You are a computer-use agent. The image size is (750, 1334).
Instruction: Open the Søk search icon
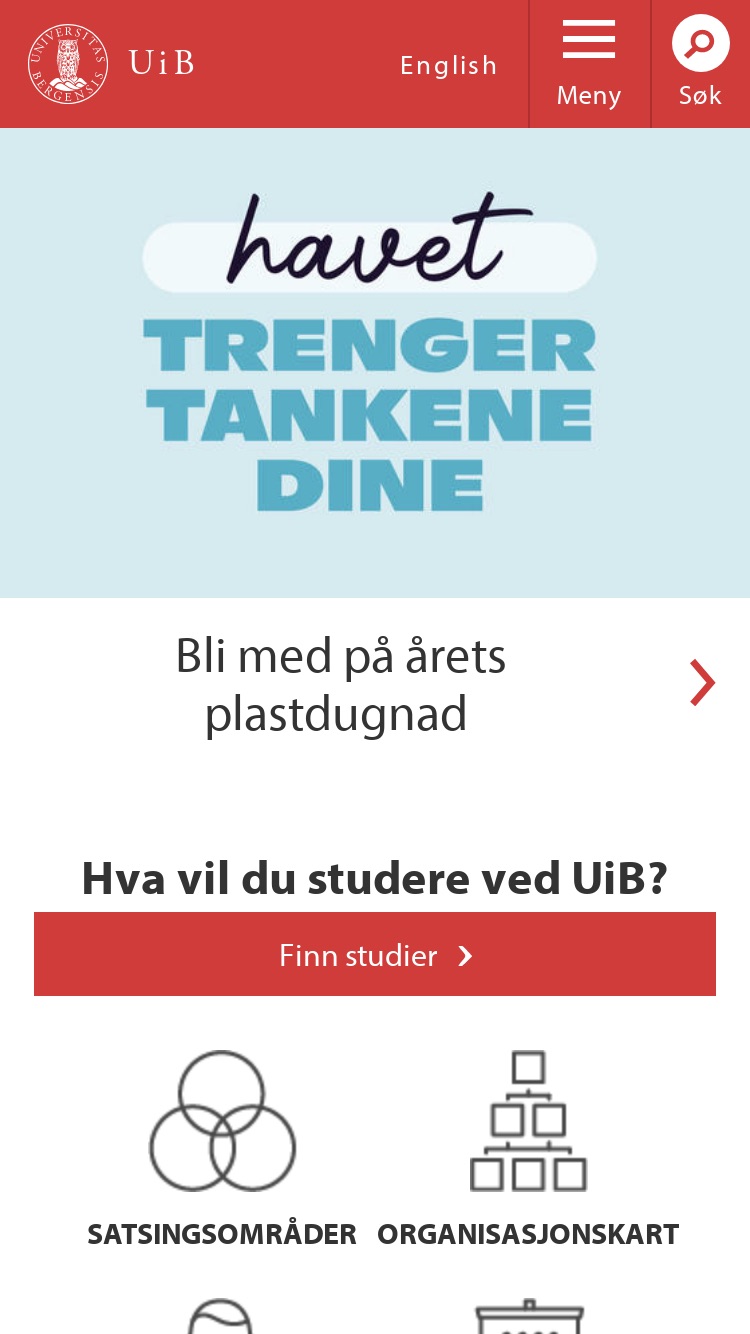coord(700,64)
